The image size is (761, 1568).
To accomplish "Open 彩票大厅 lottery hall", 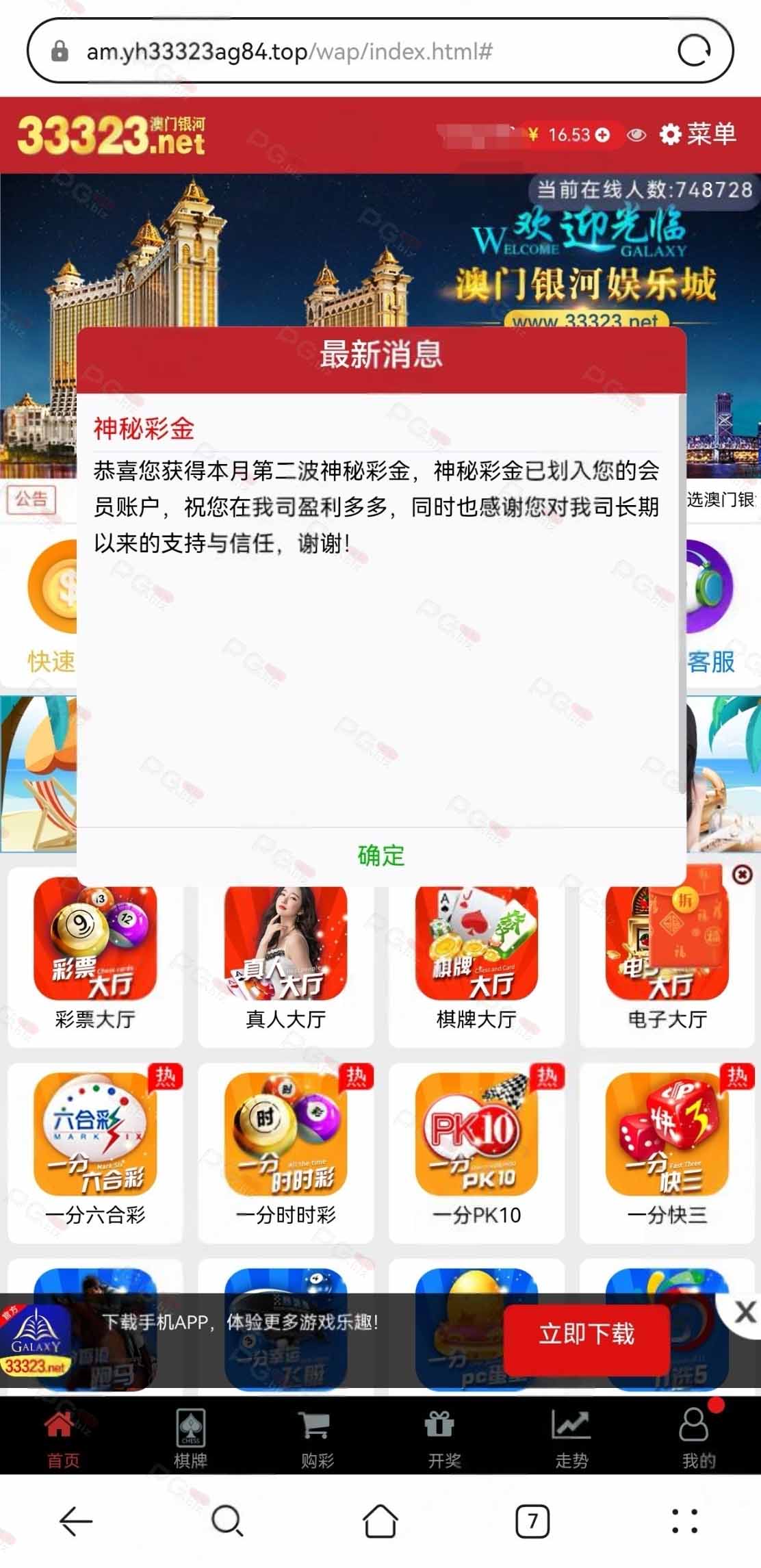I will [x=95, y=958].
